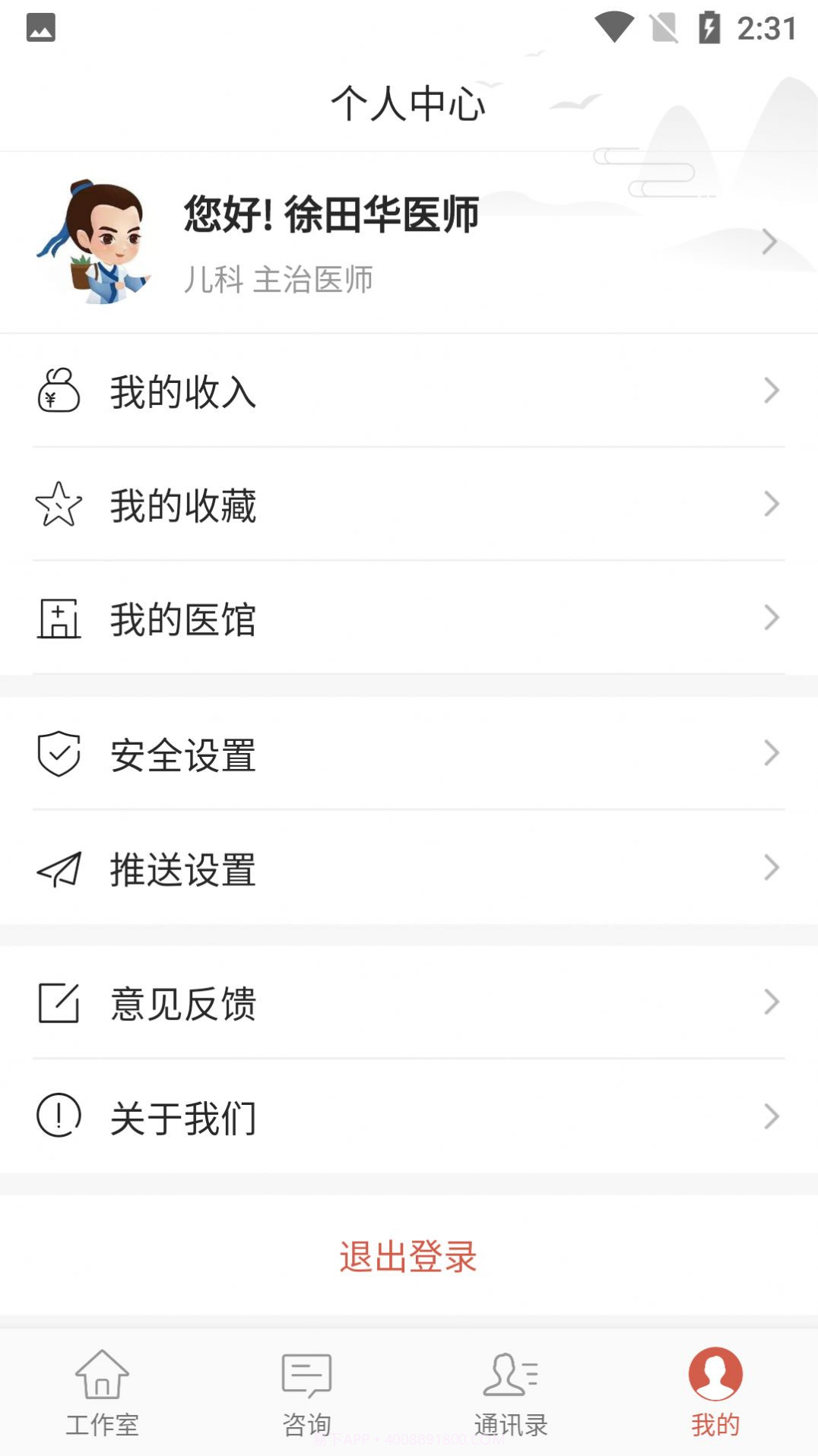The width and height of the screenshot is (818, 1456).
Task: Select the edit icon for 意见反馈
Action: [x=59, y=1005]
